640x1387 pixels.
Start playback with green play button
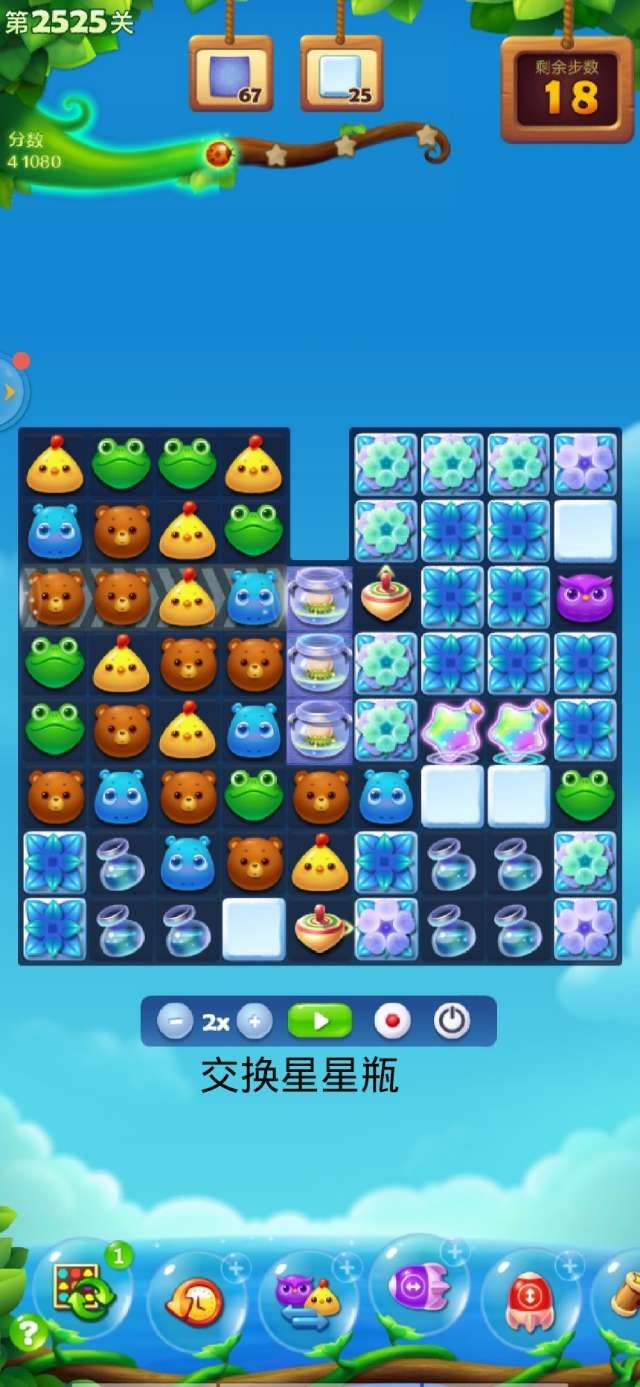click(320, 1021)
